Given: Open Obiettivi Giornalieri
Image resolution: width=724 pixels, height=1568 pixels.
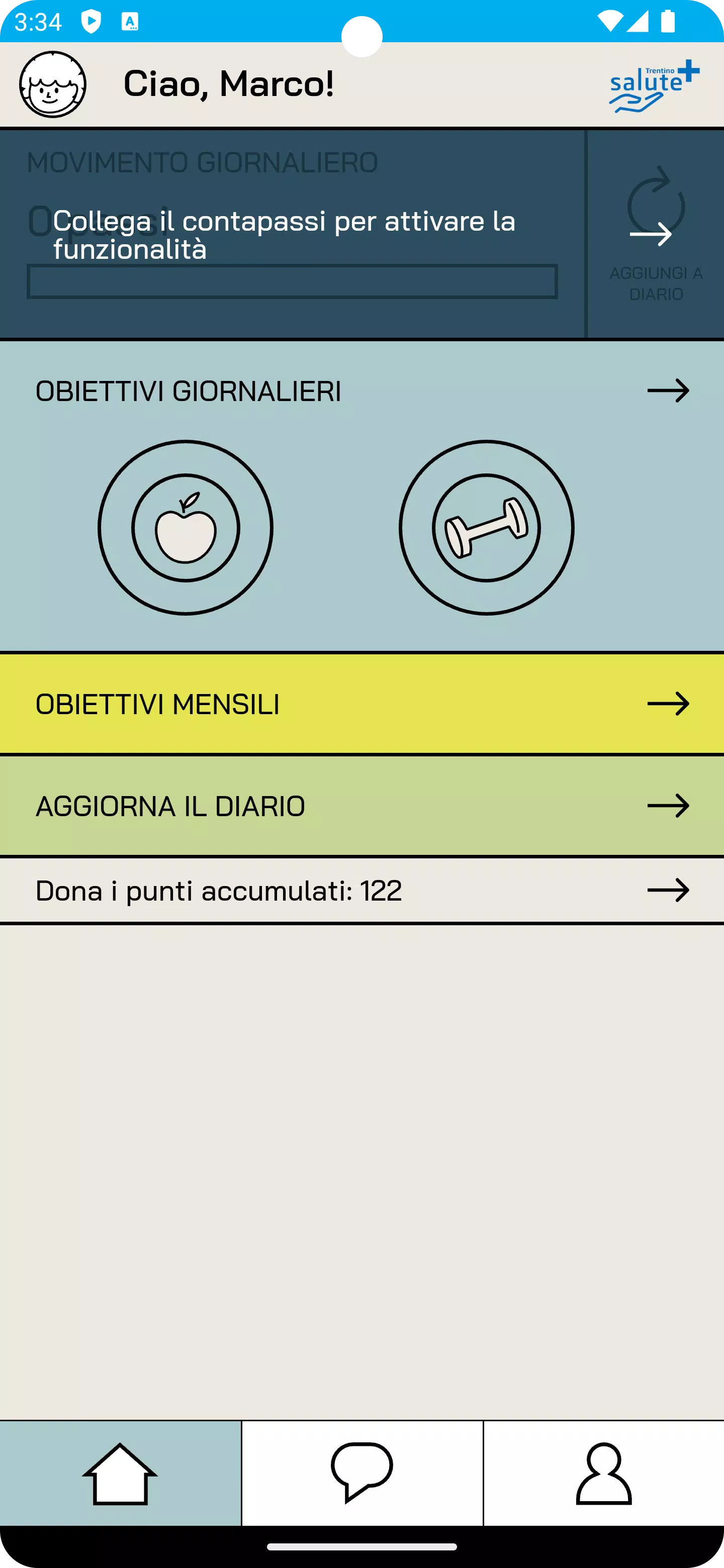Looking at the screenshot, I should [x=361, y=391].
